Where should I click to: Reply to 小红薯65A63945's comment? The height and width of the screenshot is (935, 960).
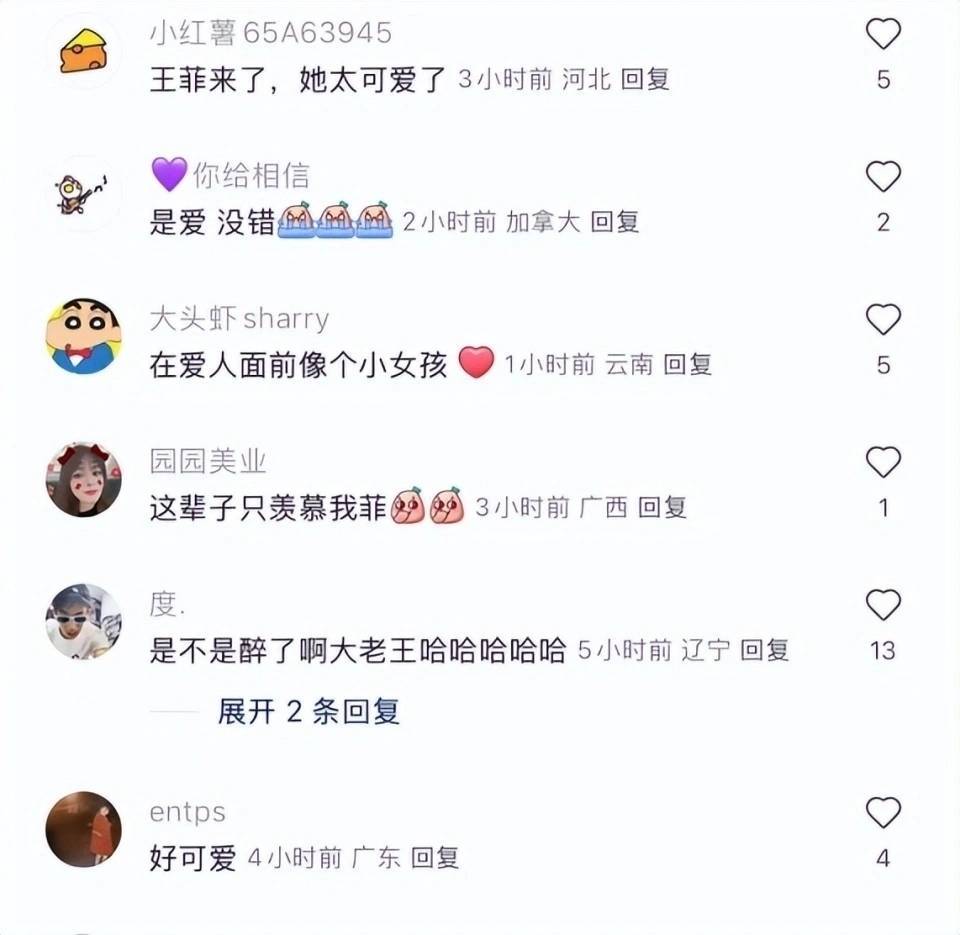click(645, 80)
